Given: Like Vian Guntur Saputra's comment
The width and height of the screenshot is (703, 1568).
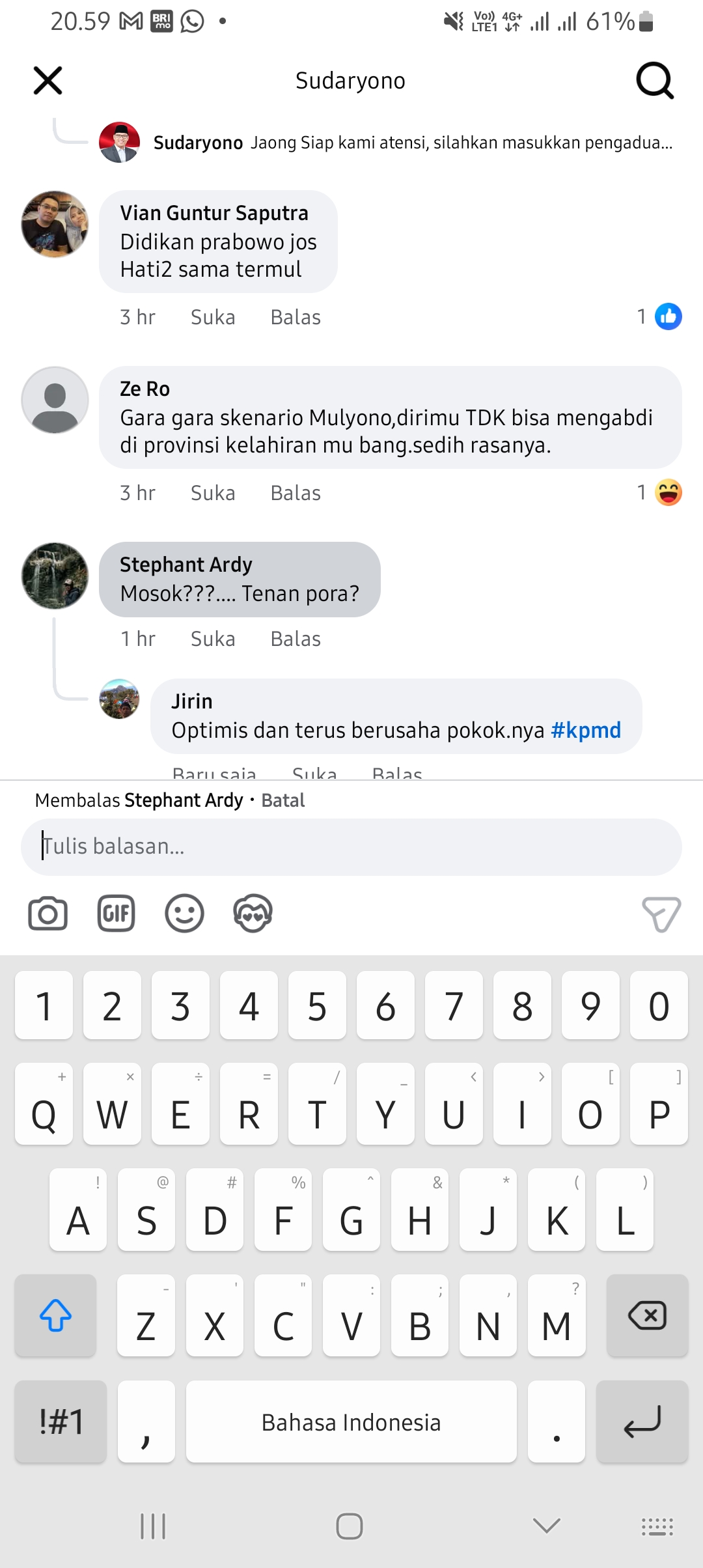Looking at the screenshot, I should click(x=213, y=317).
